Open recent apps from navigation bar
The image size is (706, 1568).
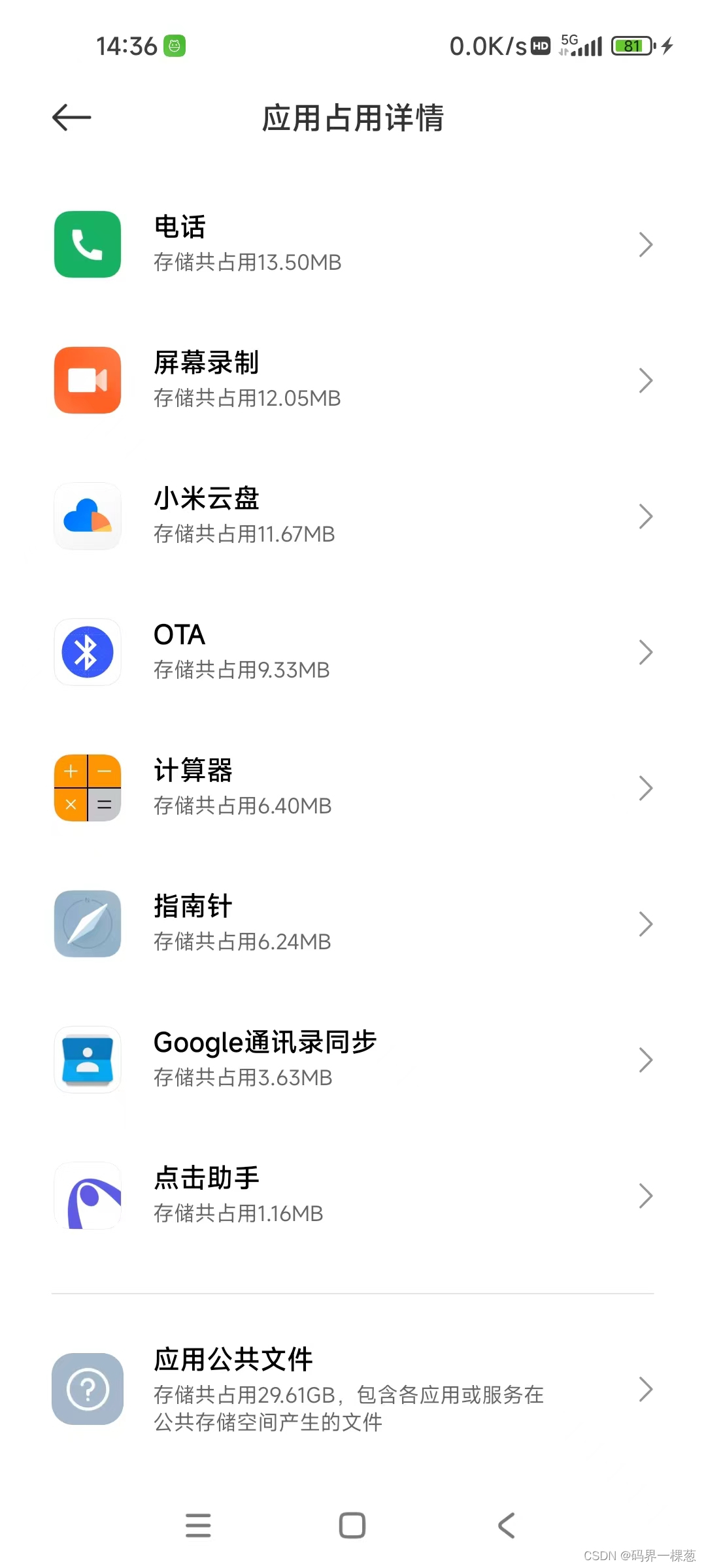pos(198,1526)
